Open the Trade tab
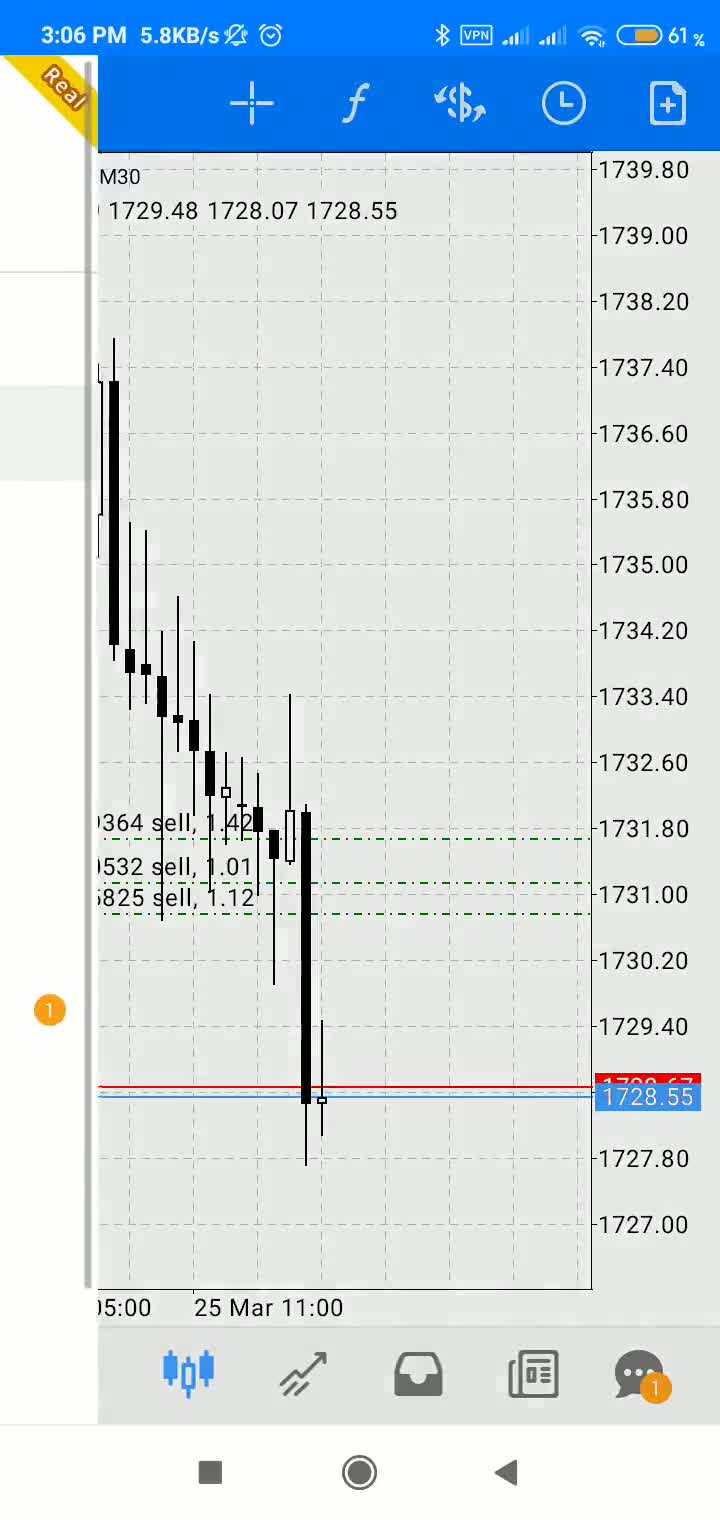The height and width of the screenshot is (1520, 720). pos(304,1373)
